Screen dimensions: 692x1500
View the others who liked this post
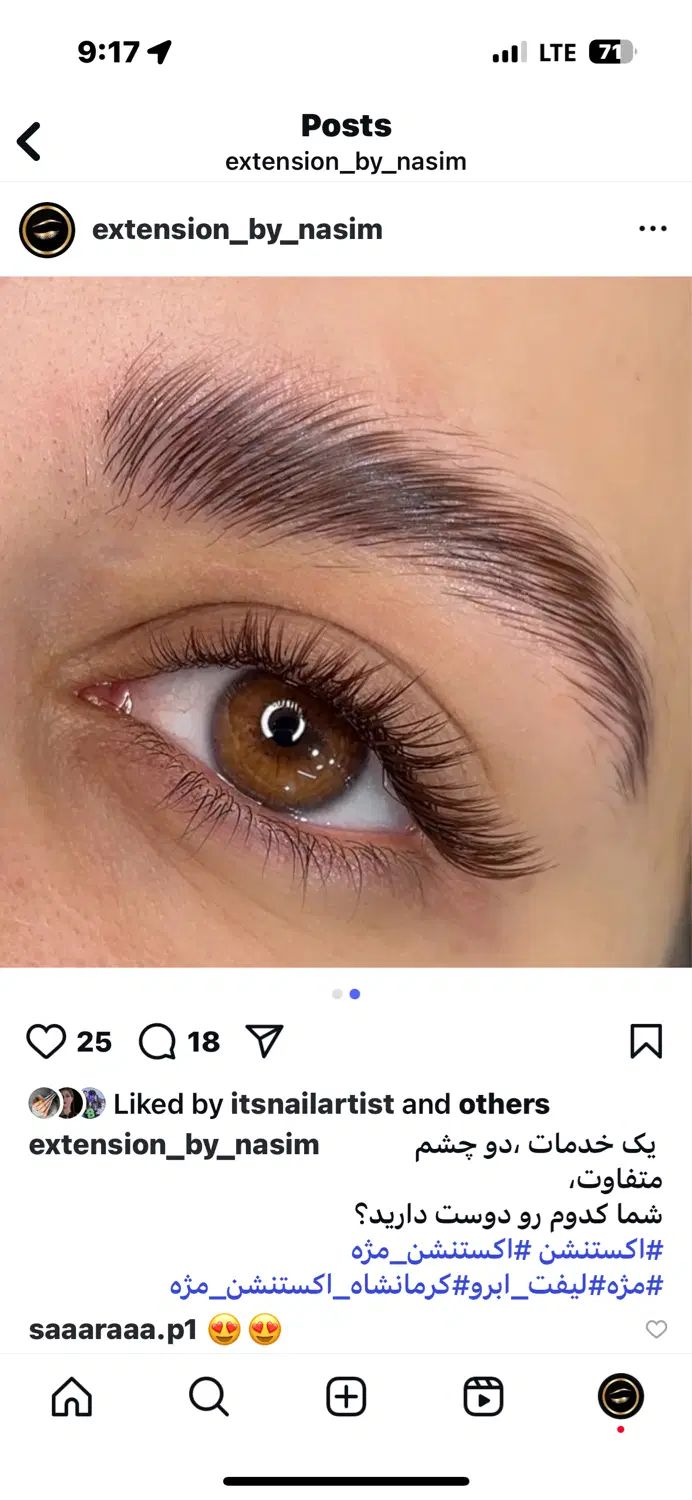pyautogui.click(x=504, y=1104)
